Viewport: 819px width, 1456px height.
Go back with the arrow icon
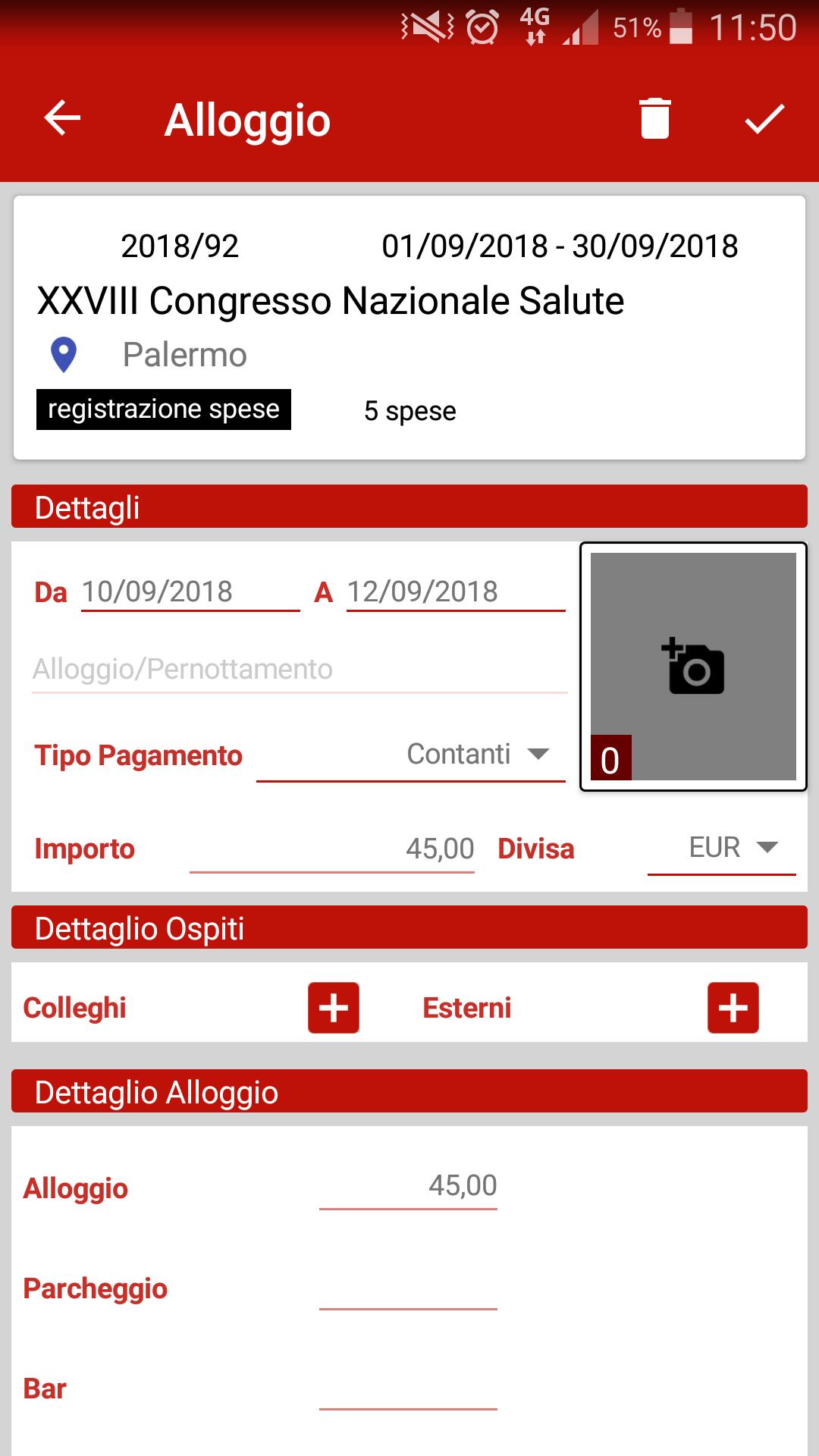[62, 118]
